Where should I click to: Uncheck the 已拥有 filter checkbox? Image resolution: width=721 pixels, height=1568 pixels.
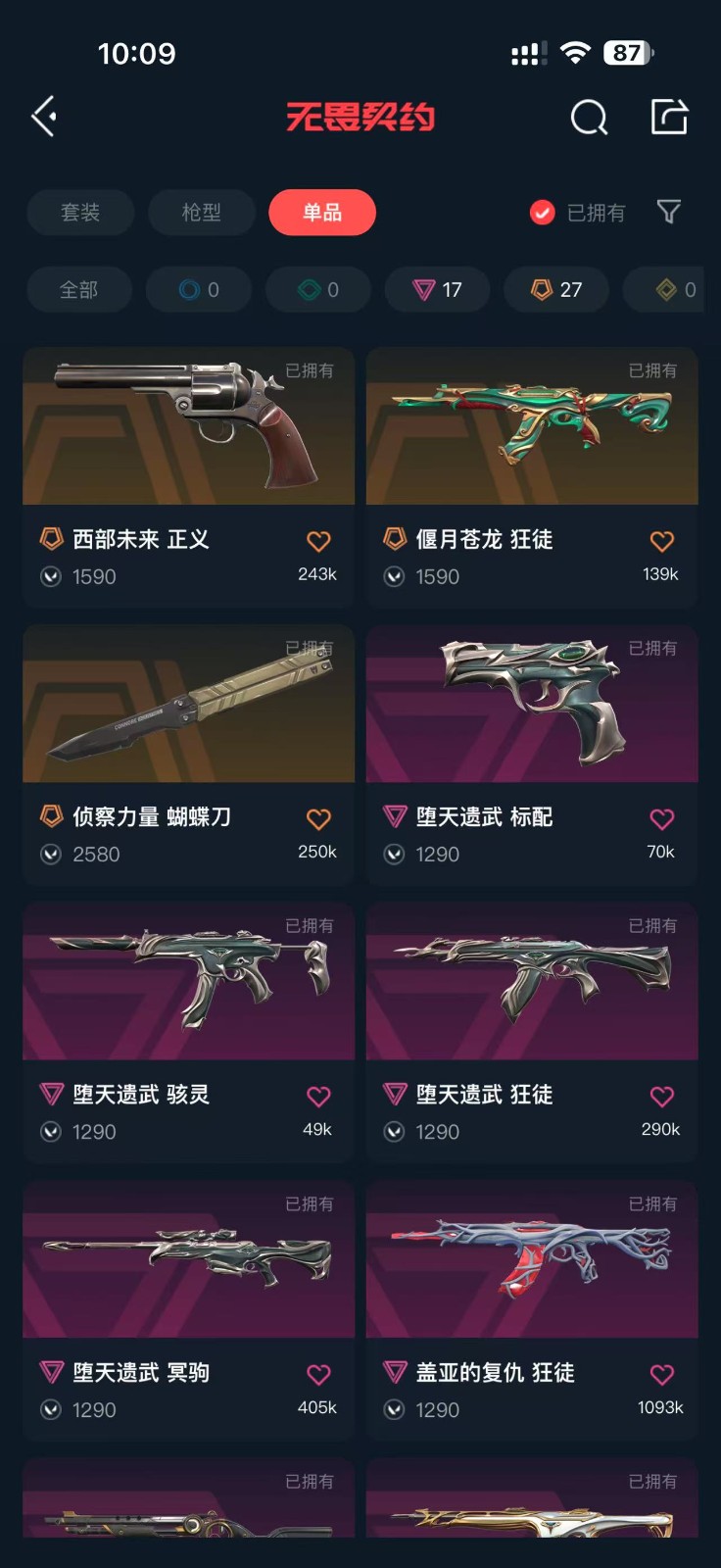[542, 213]
